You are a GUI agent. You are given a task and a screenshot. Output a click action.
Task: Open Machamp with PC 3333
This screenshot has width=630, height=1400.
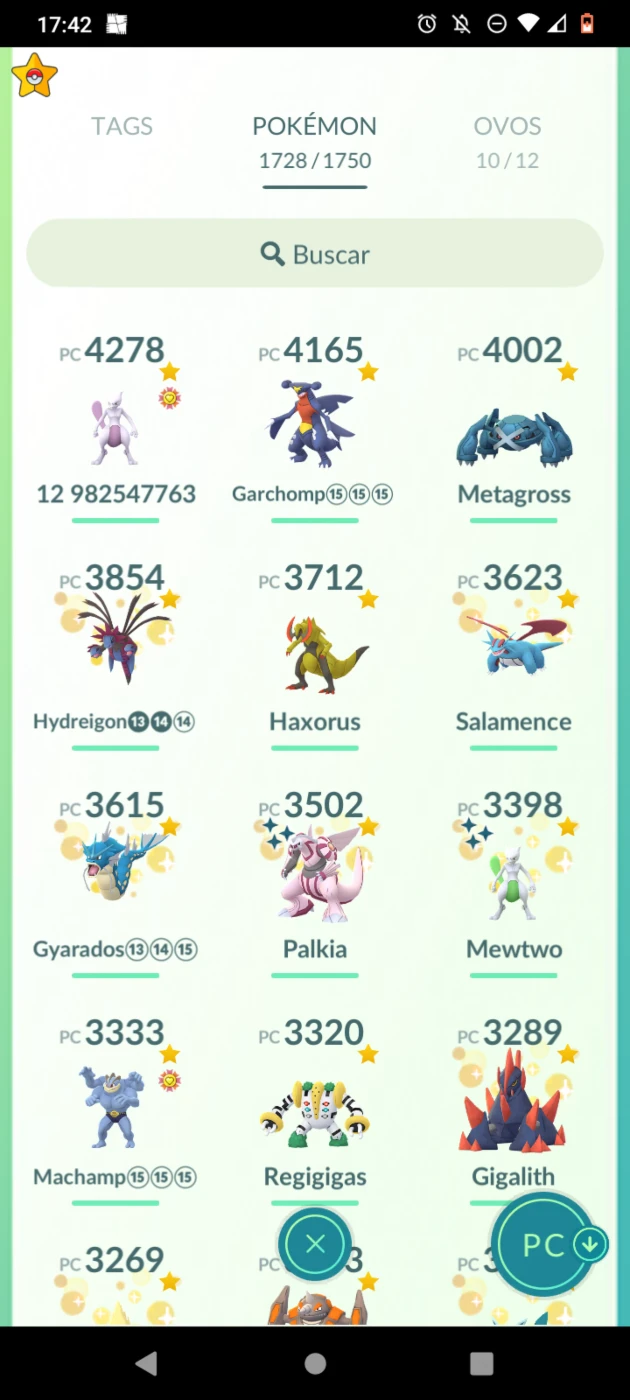pos(115,1109)
